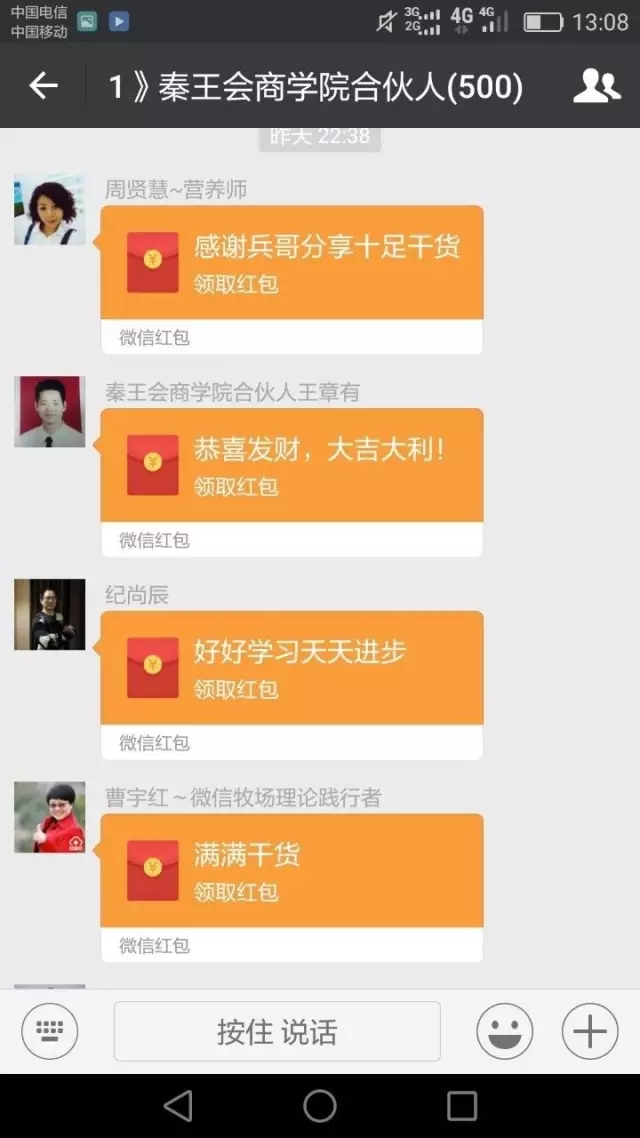Open the red packet "好好学习天天进步"

pyautogui.click(x=292, y=685)
